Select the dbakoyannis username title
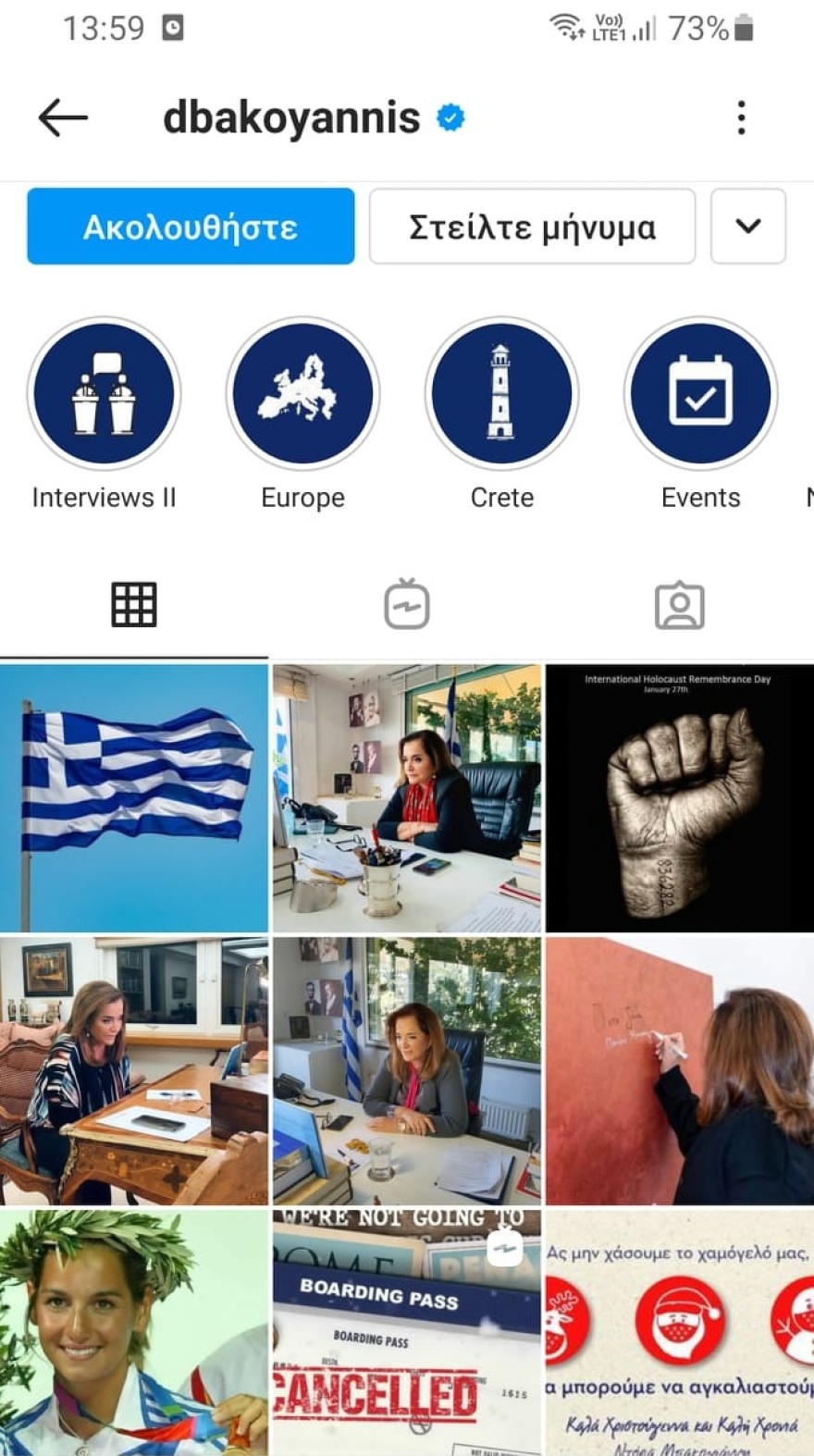This screenshot has height=1456, width=814. click(290, 117)
